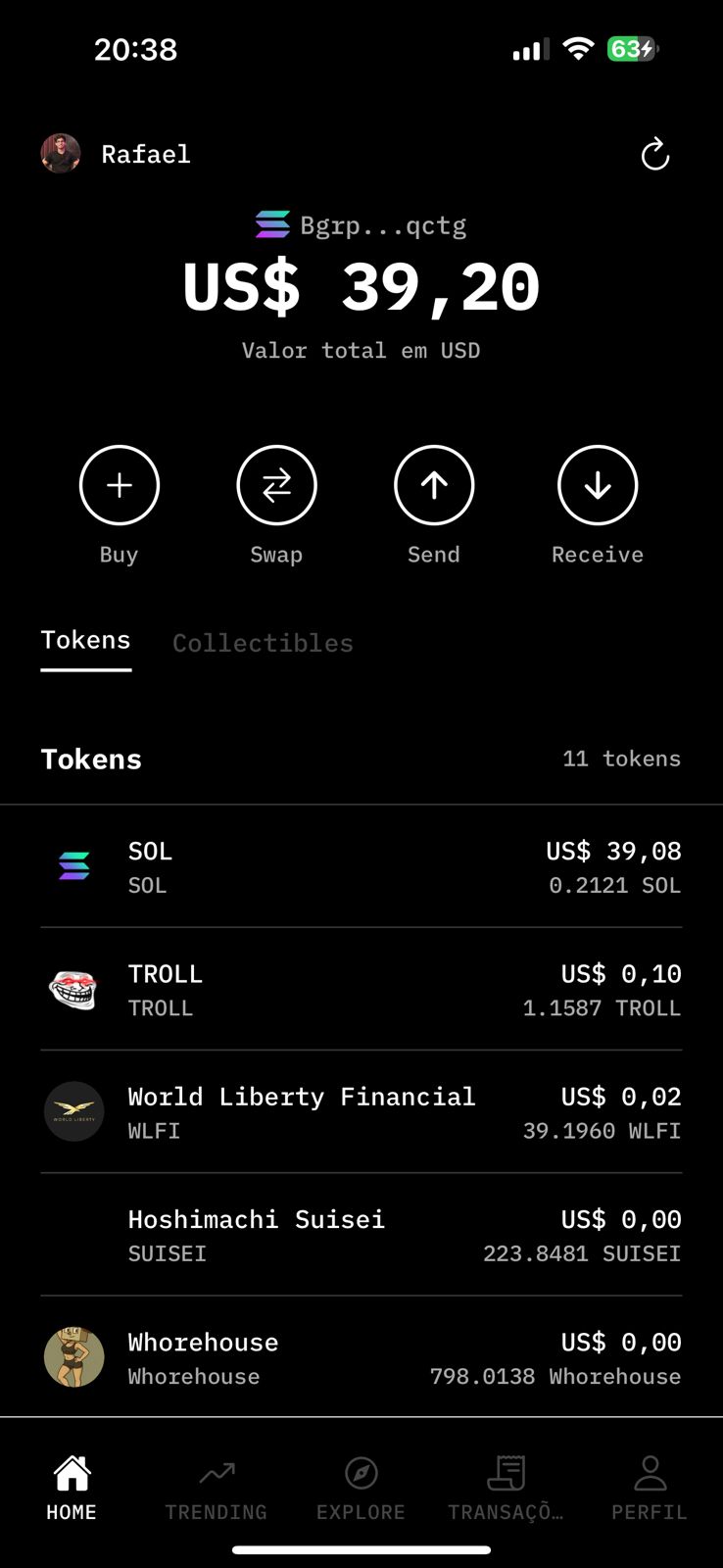View World Liberty Financial token

[x=361, y=1111]
